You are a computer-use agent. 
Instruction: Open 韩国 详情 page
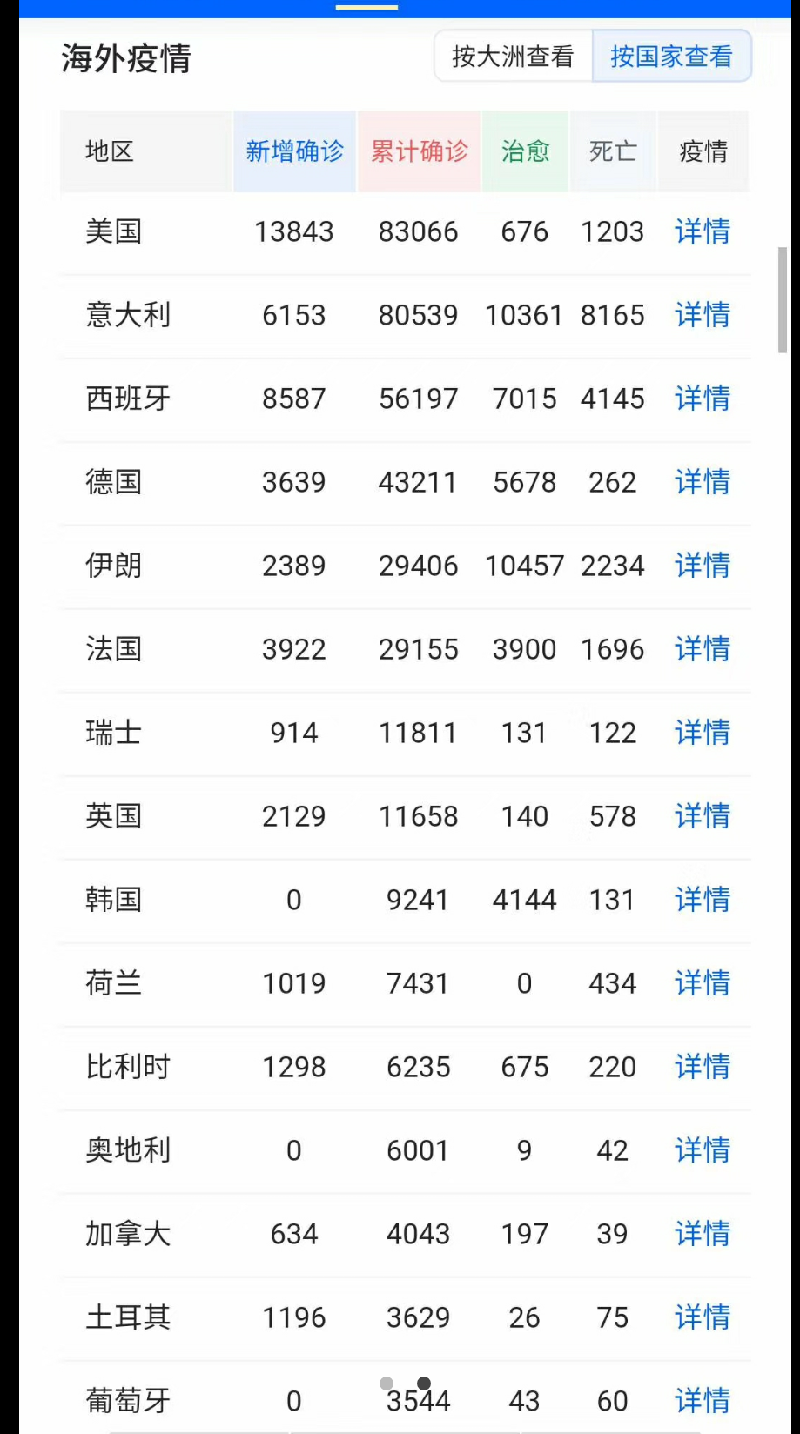point(702,900)
